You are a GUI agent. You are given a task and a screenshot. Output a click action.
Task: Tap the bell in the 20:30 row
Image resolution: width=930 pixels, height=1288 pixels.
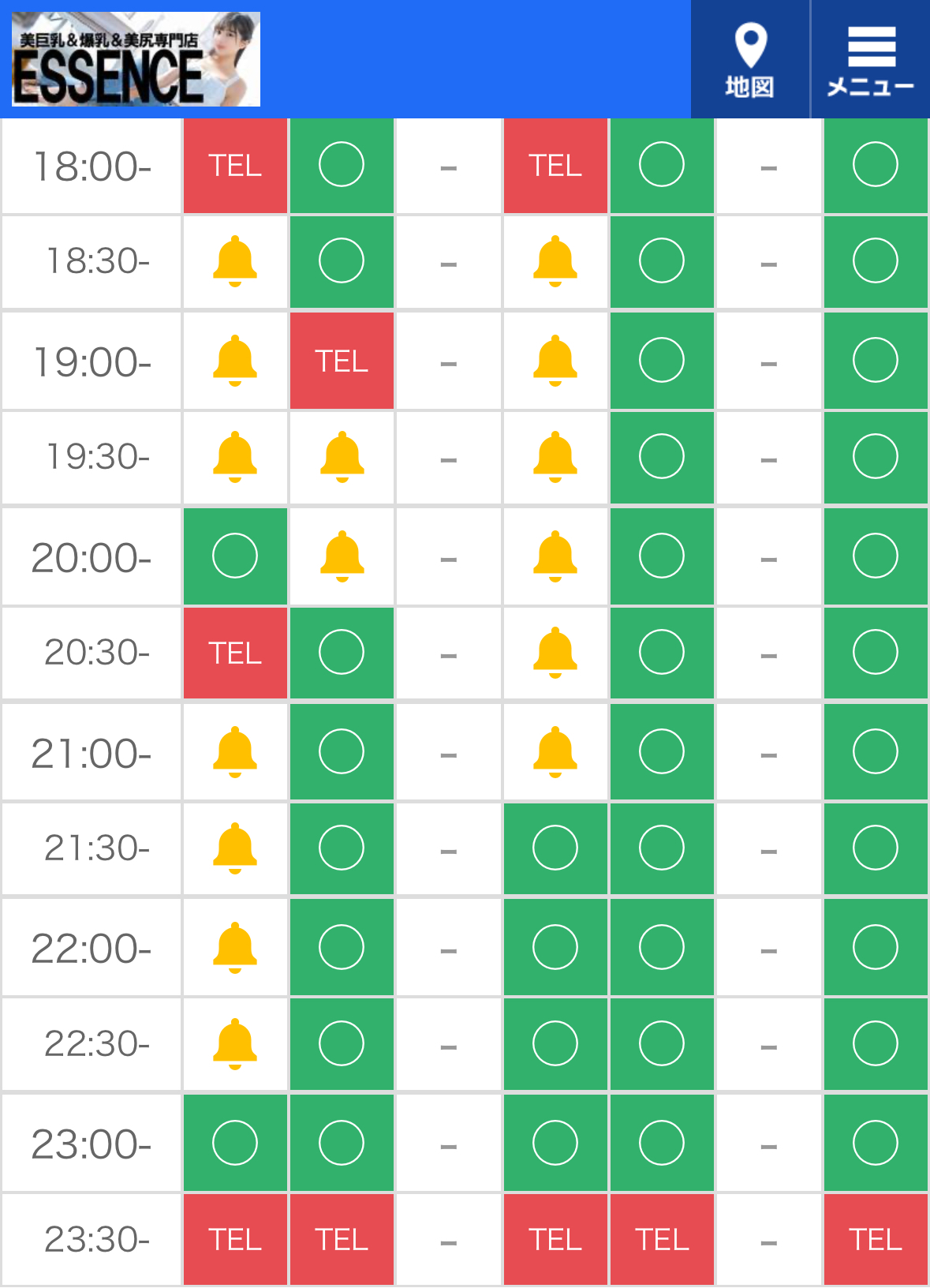[x=555, y=653]
